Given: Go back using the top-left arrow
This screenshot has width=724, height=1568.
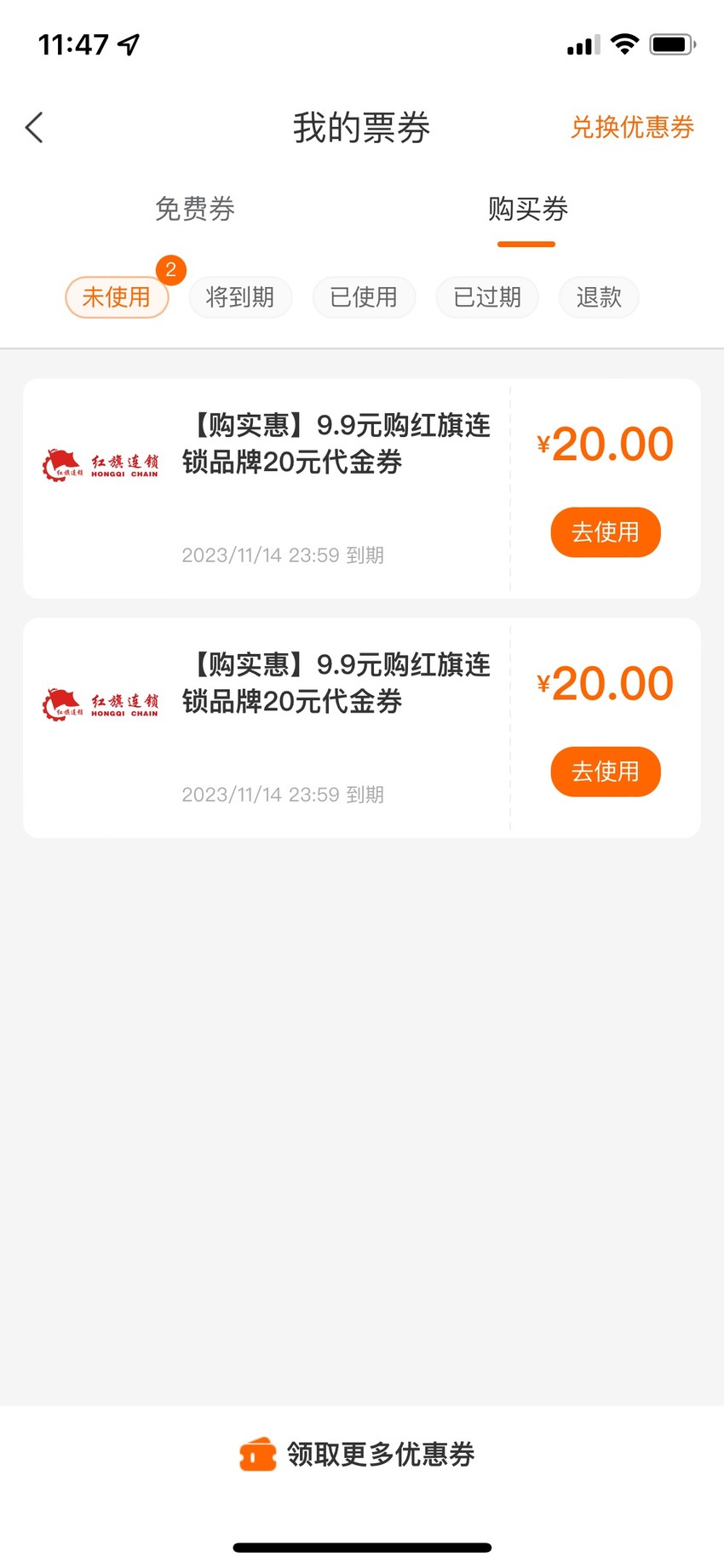Looking at the screenshot, I should tap(34, 128).
